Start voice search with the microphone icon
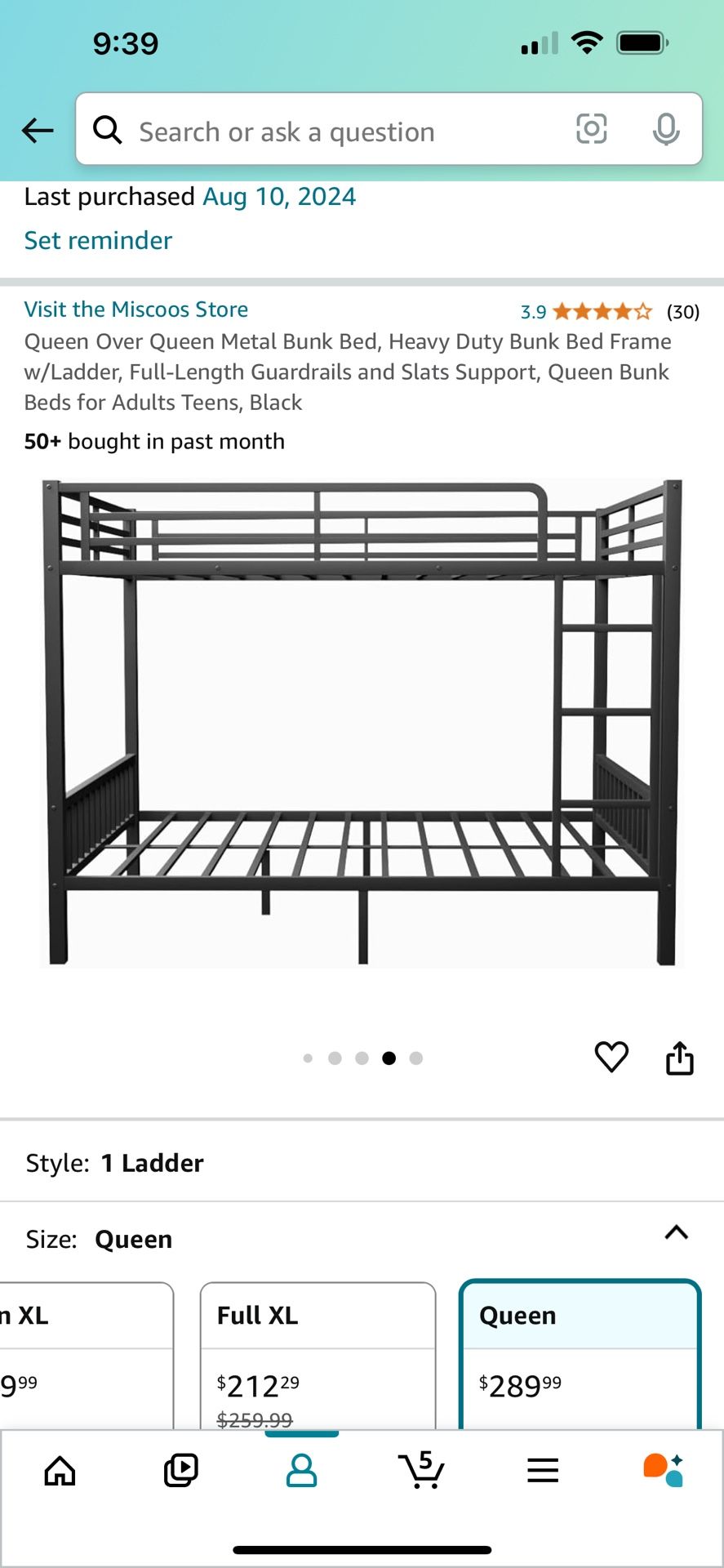Screen dimensions: 724x1568 pos(668,130)
